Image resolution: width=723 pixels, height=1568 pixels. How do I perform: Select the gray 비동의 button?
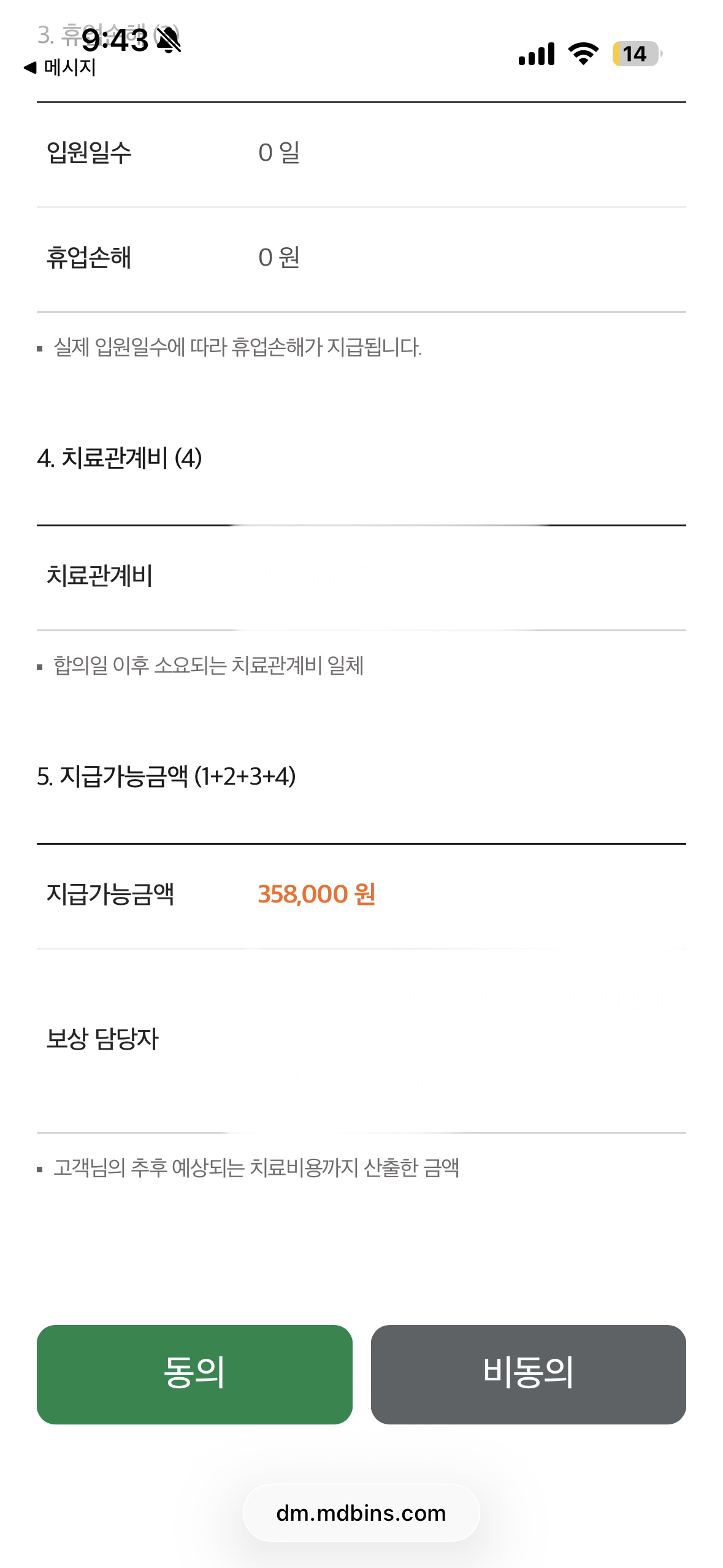click(528, 1374)
